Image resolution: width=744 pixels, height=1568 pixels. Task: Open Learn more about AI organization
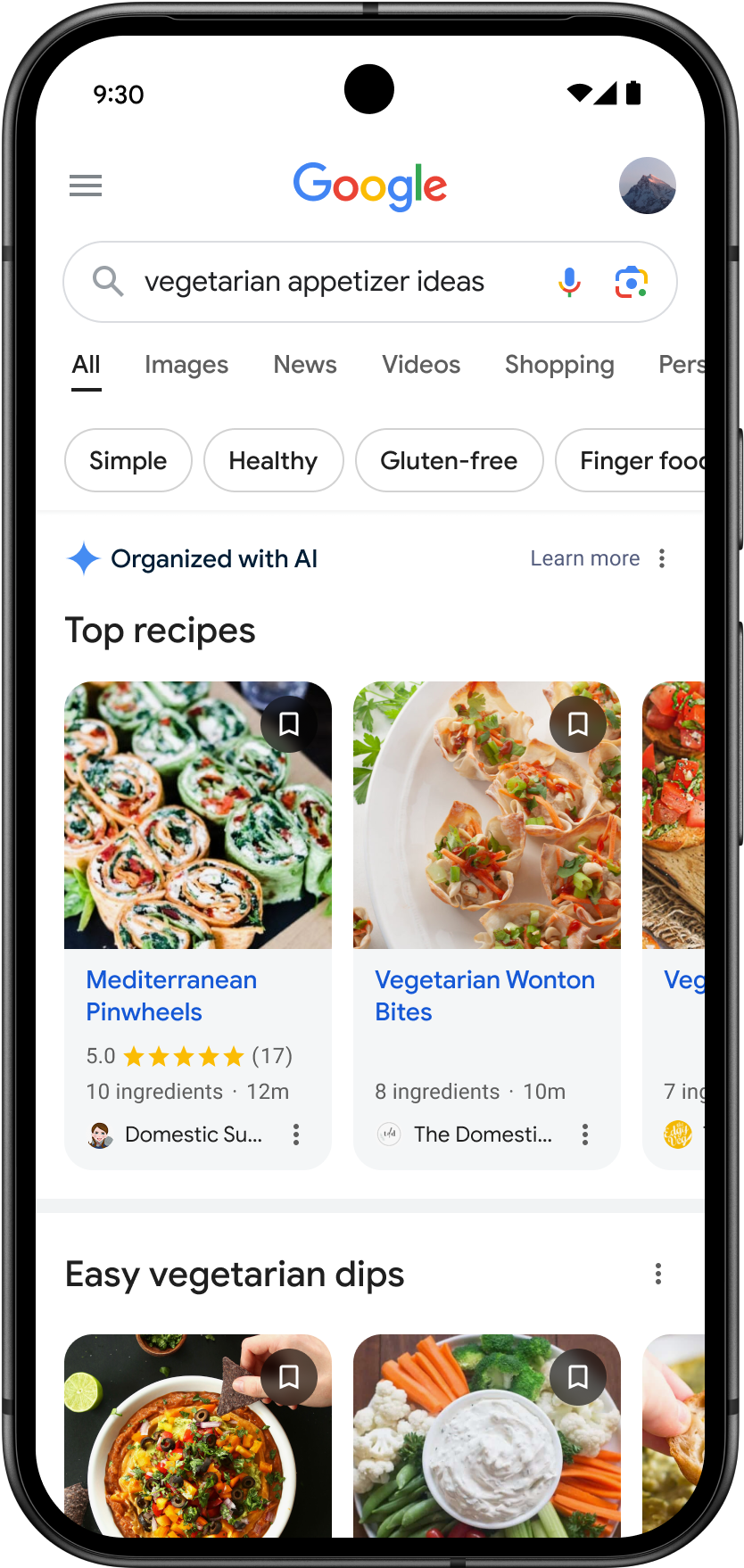[x=584, y=558]
